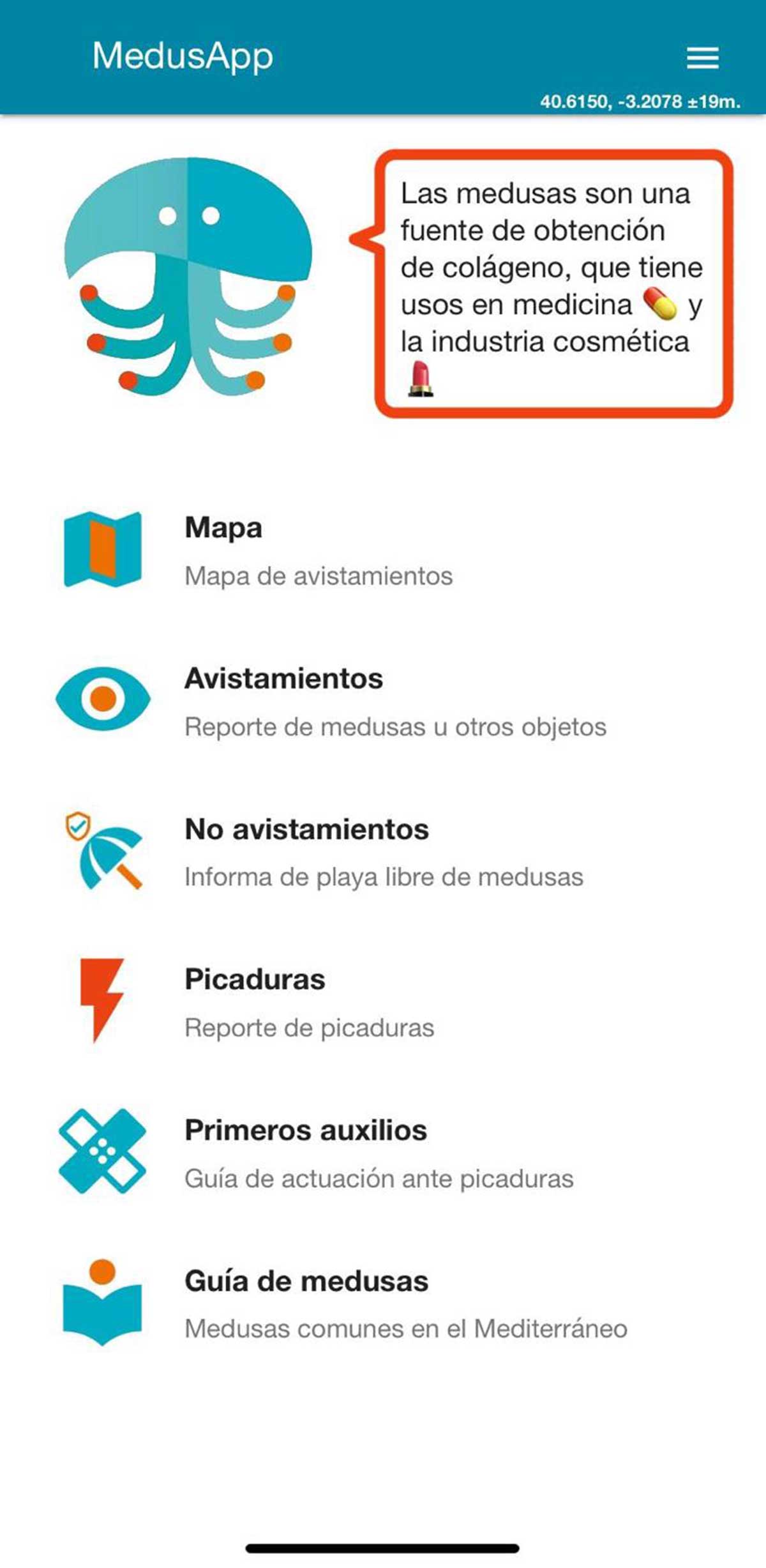Image resolution: width=766 pixels, height=1568 pixels.
Task: Click the crossed bandages Primeros auxilios icon
Action: 102,1153
